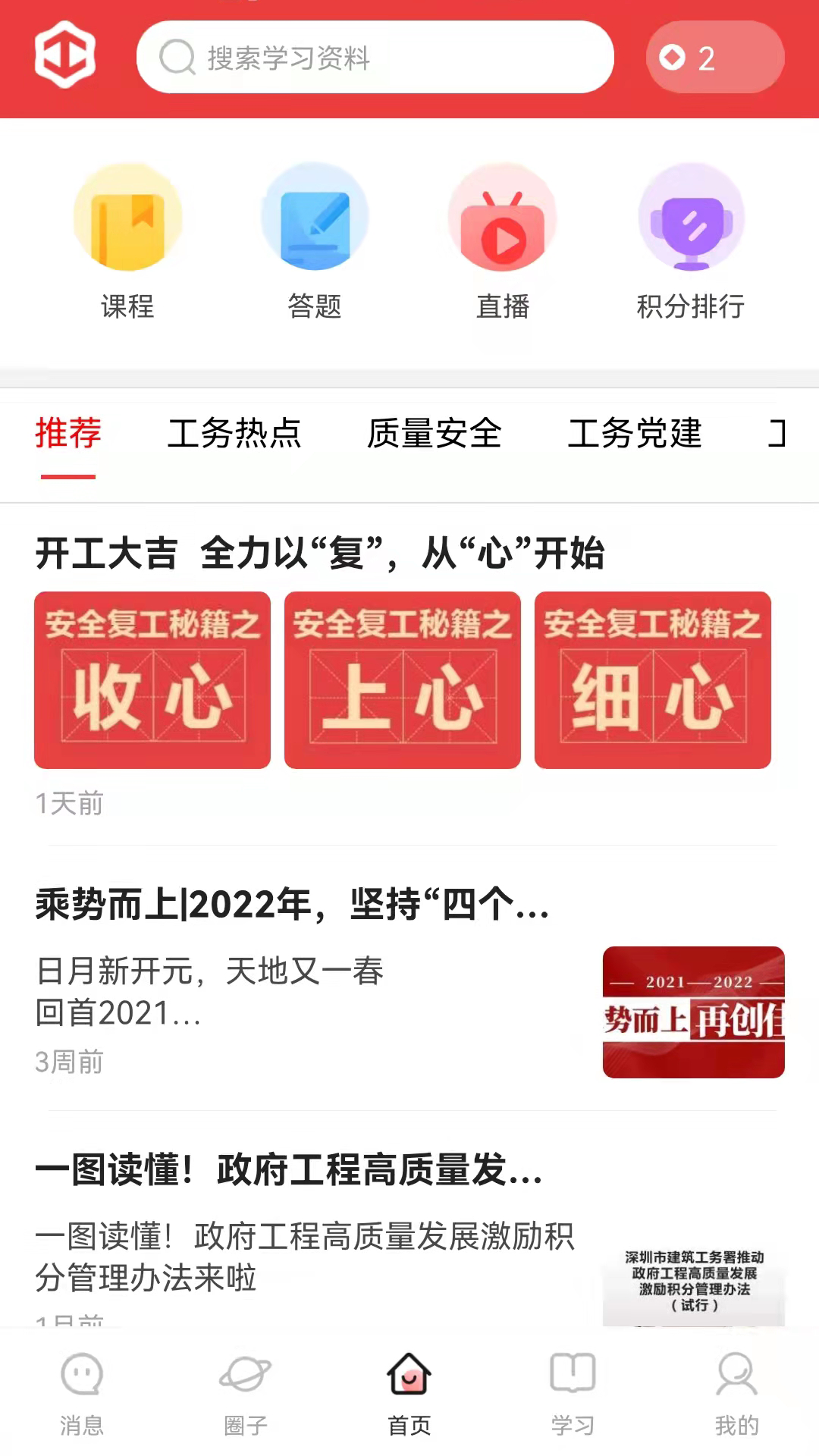Switch to 工务热点 tab
Viewport: 819px width, 1456px height.
point(237,434)
